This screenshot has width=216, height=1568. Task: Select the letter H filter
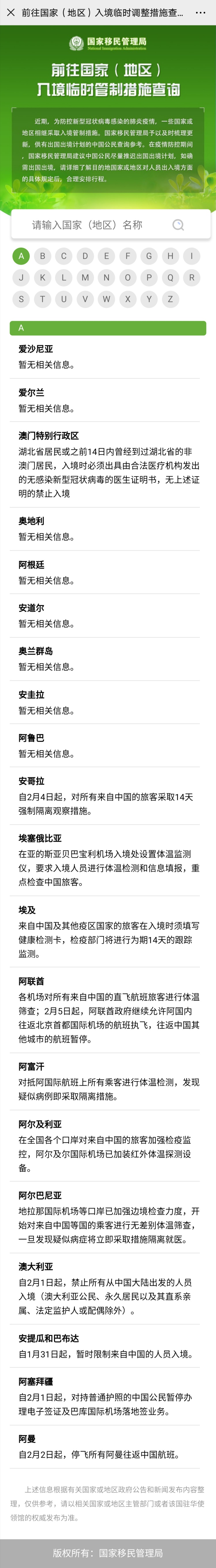[x=170, y=256]
